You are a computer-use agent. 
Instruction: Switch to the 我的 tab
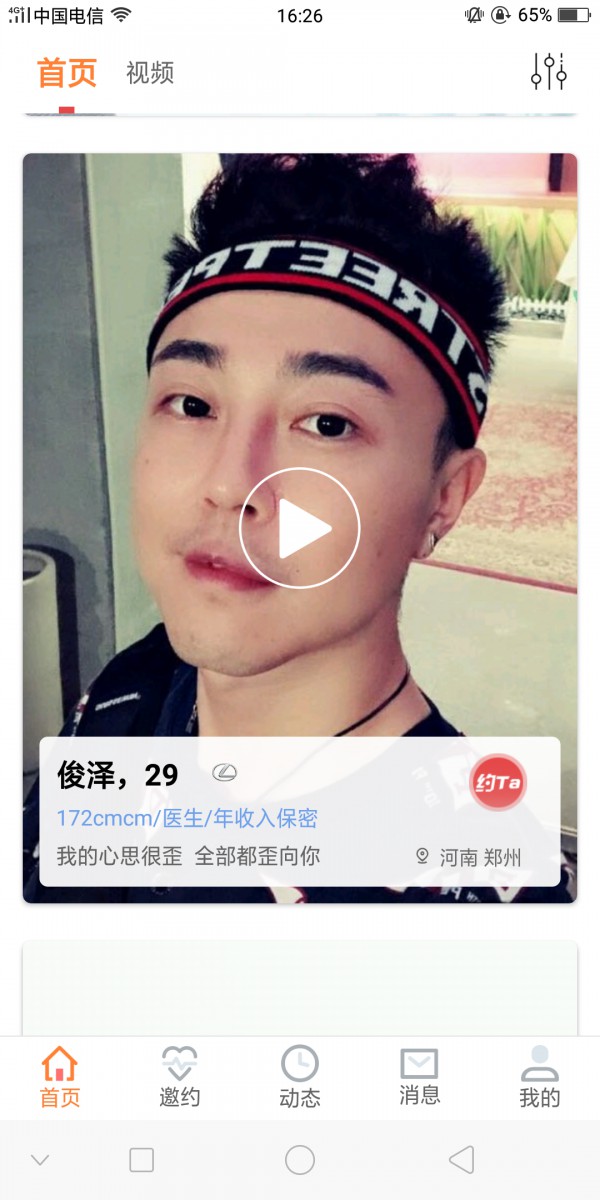540,1076
